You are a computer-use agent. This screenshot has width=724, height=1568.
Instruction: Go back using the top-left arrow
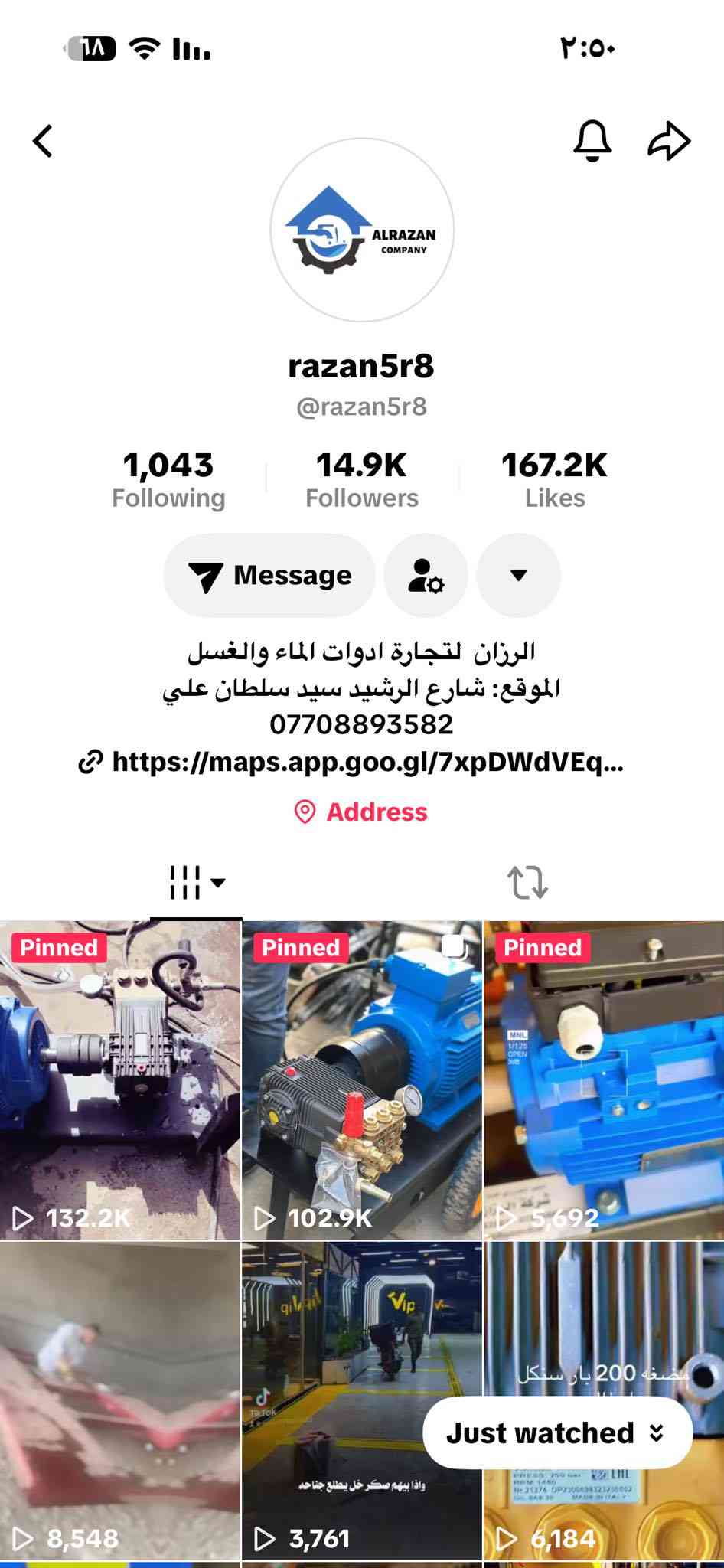point(44,141)
